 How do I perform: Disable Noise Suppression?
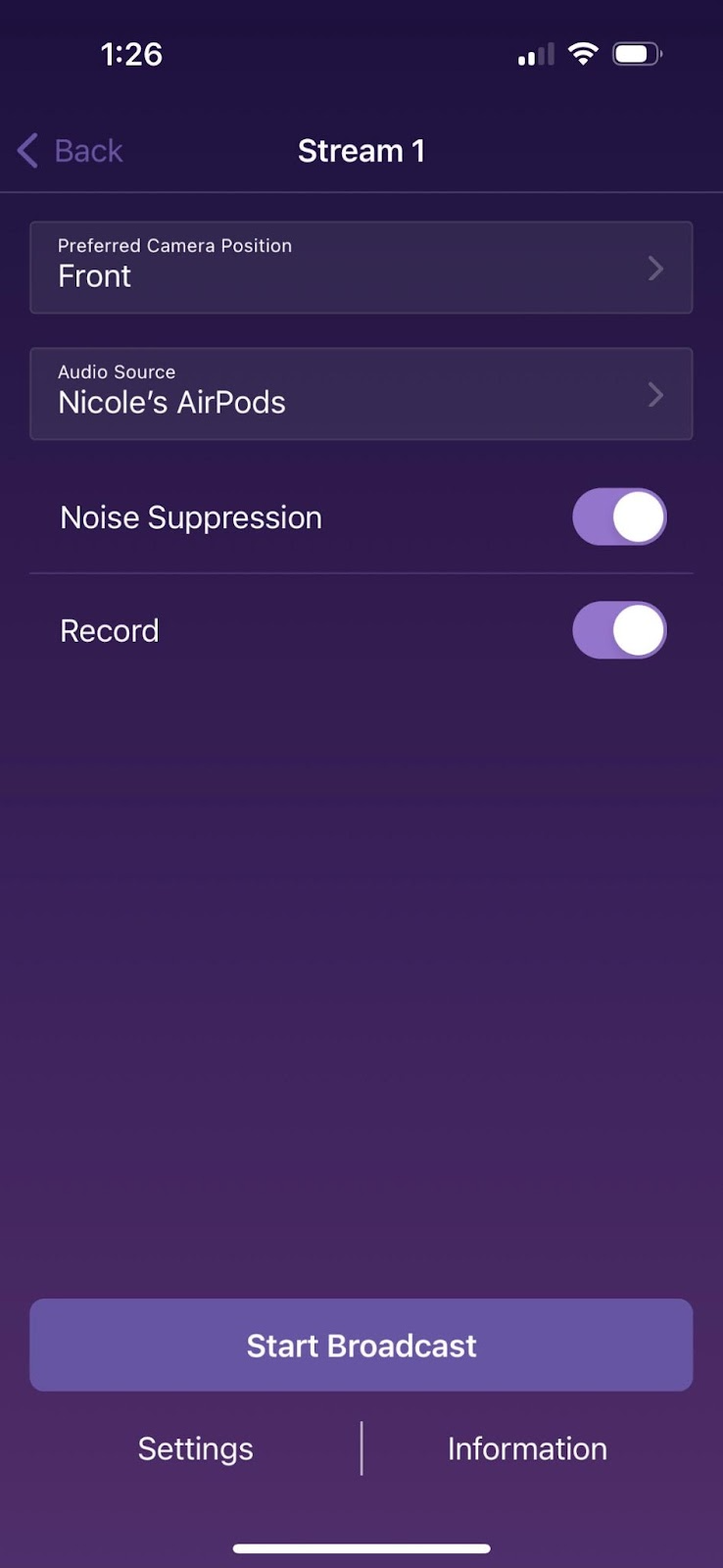(x=619, y=517)
